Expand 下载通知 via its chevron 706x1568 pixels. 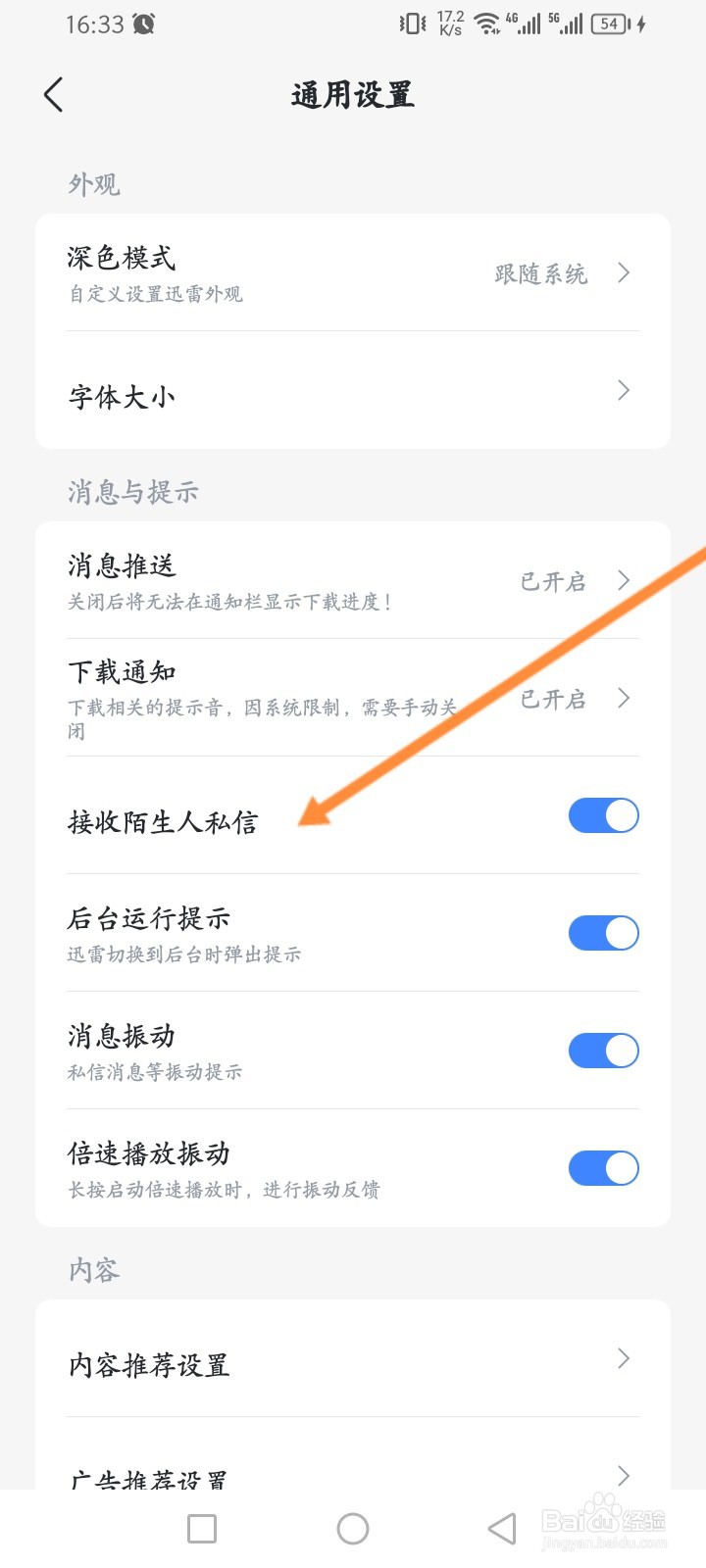click(624, 698)
